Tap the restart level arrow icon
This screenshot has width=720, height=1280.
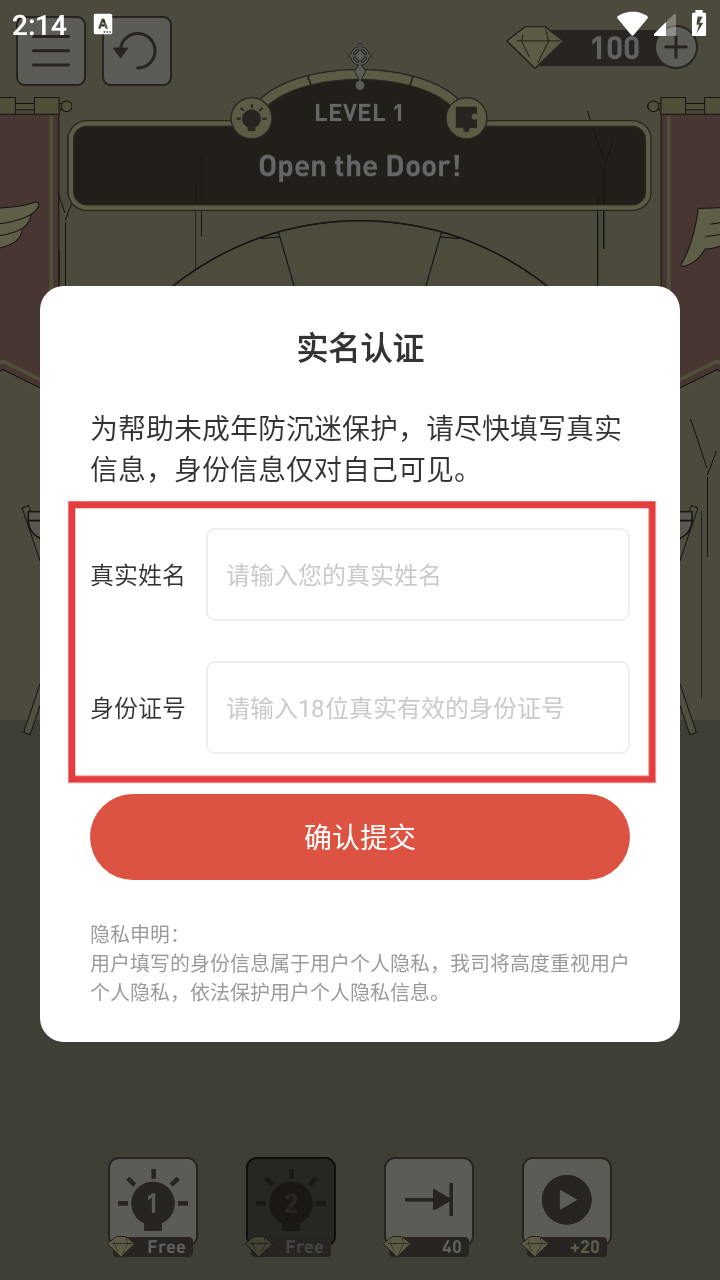[x=137, y=50]
